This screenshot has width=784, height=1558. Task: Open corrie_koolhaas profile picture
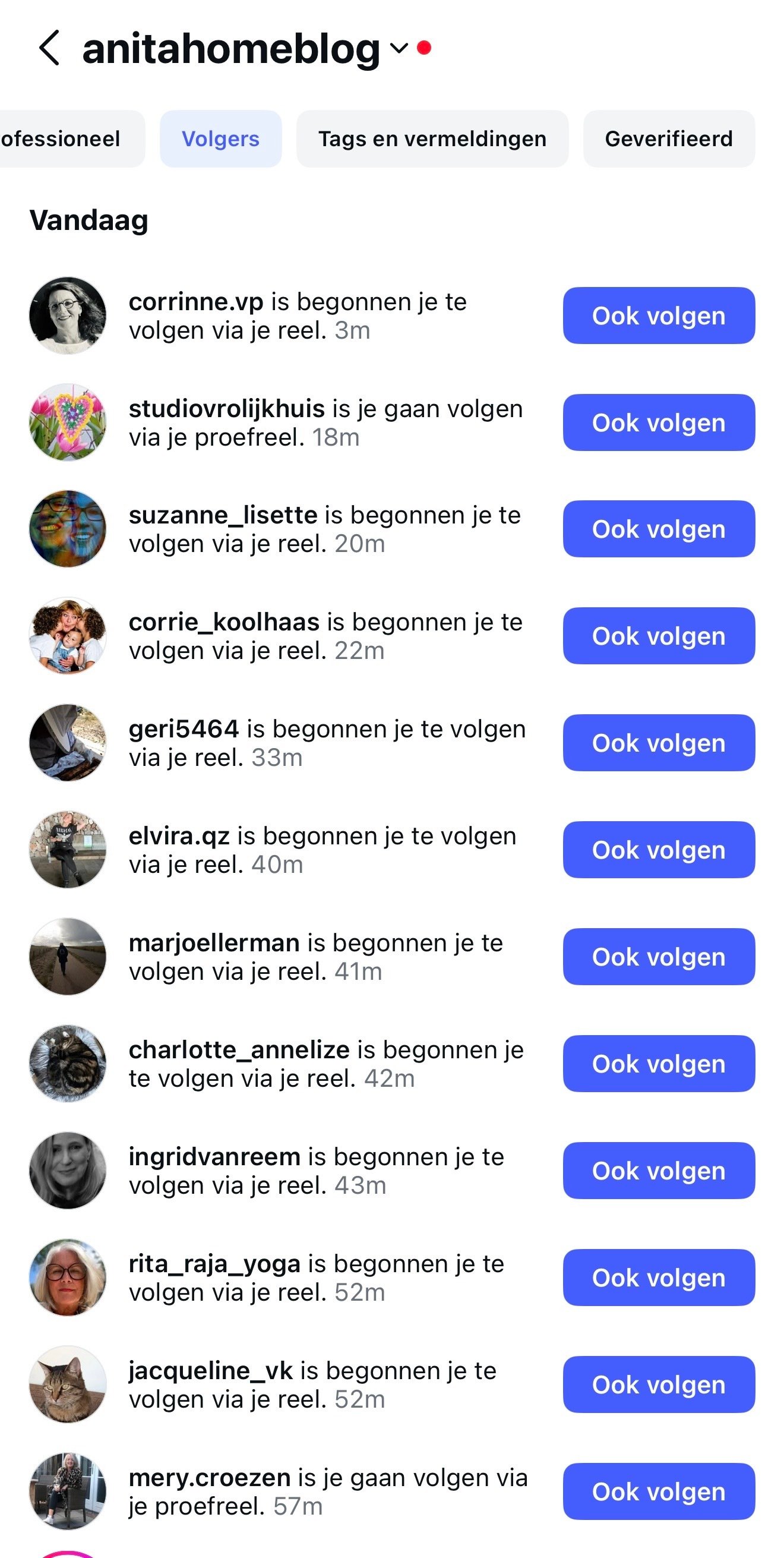[68, 636]
